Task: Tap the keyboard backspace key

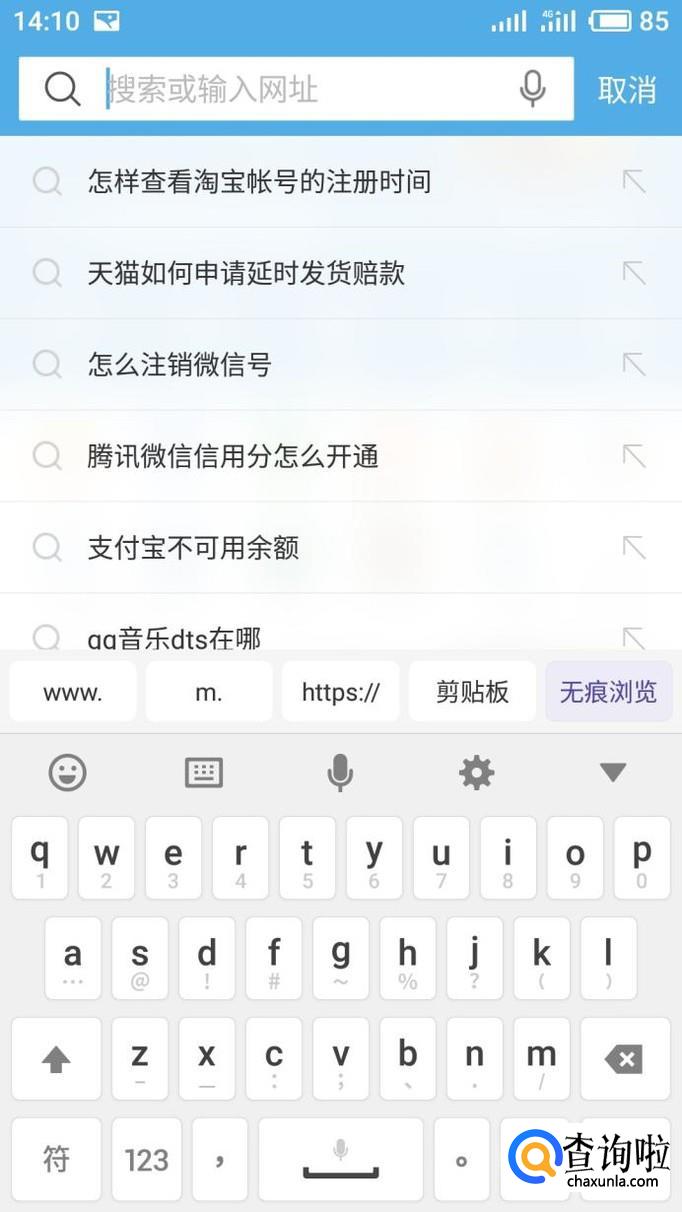Action: coord(625,1059)
